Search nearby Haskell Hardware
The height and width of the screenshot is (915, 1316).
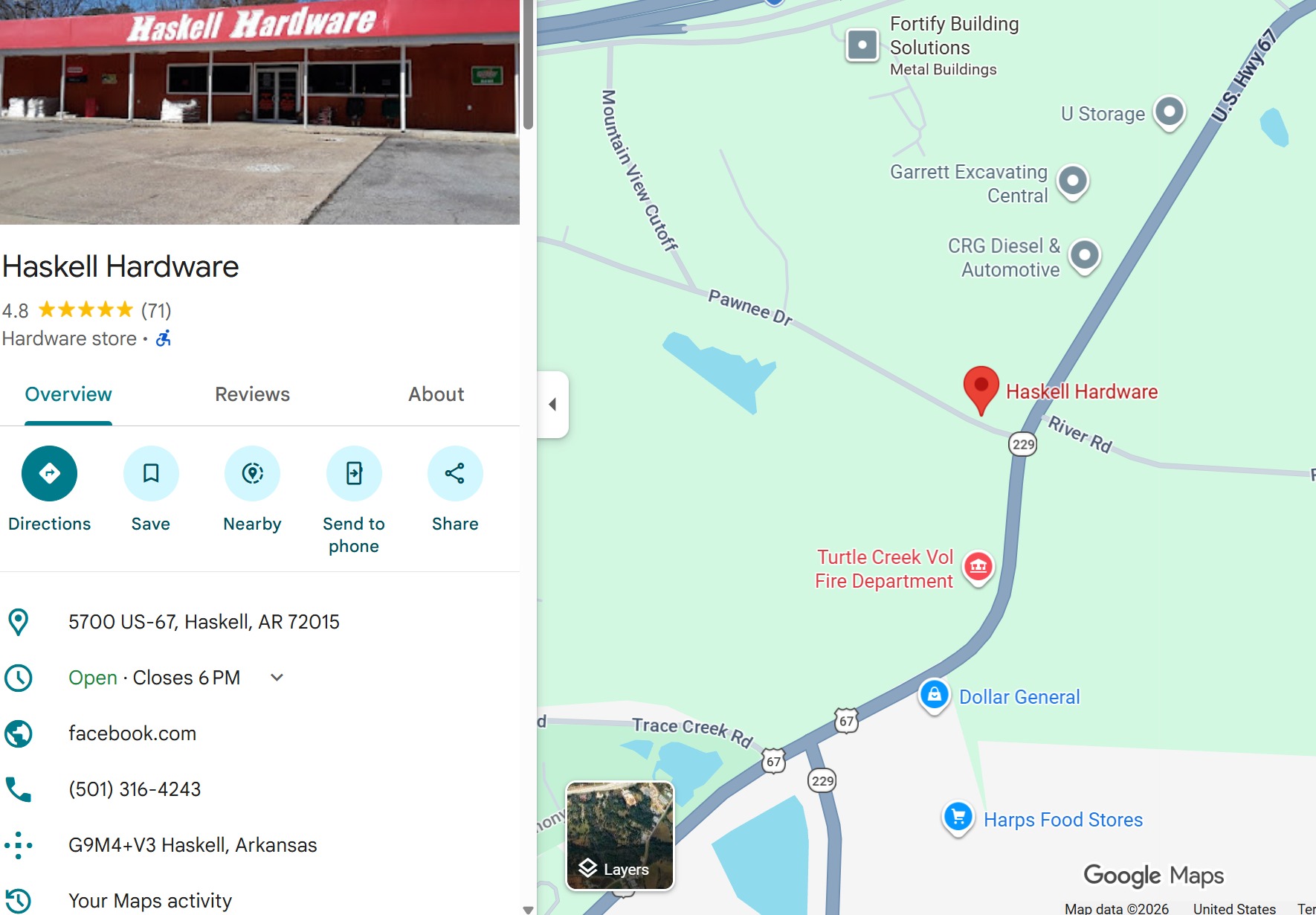point(252,474)
